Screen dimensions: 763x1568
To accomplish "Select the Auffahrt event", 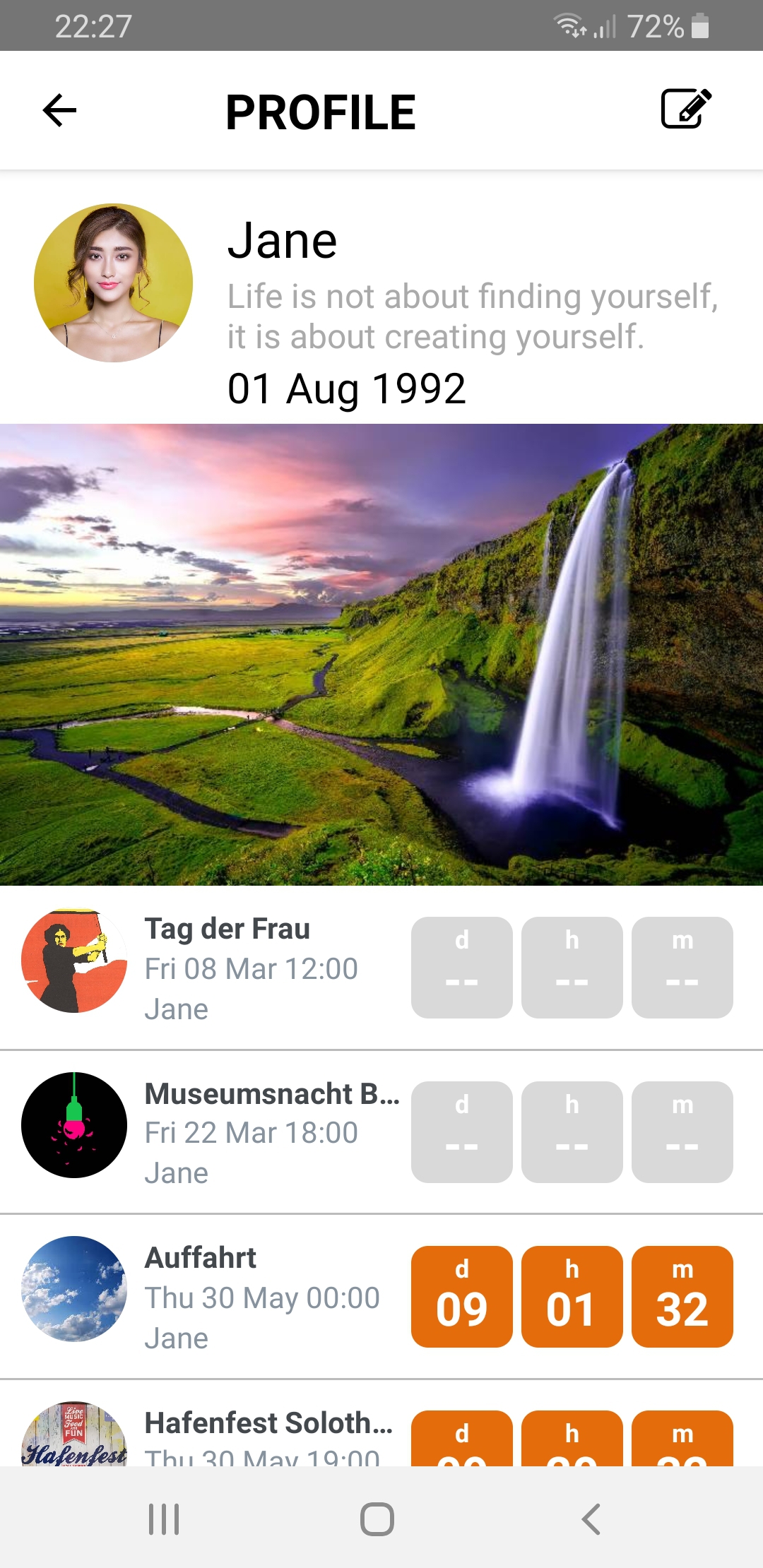I will pos(201,1259).
